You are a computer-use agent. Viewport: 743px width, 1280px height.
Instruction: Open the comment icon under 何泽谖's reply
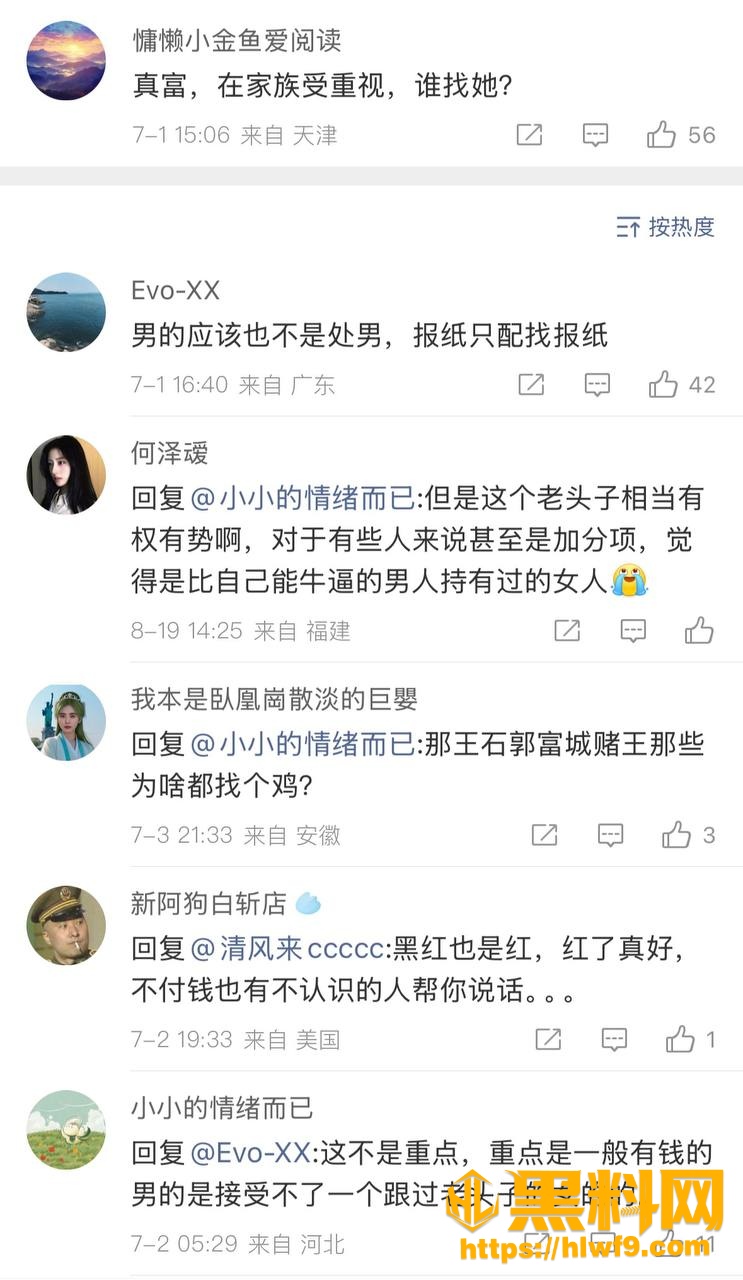[633, 631]
